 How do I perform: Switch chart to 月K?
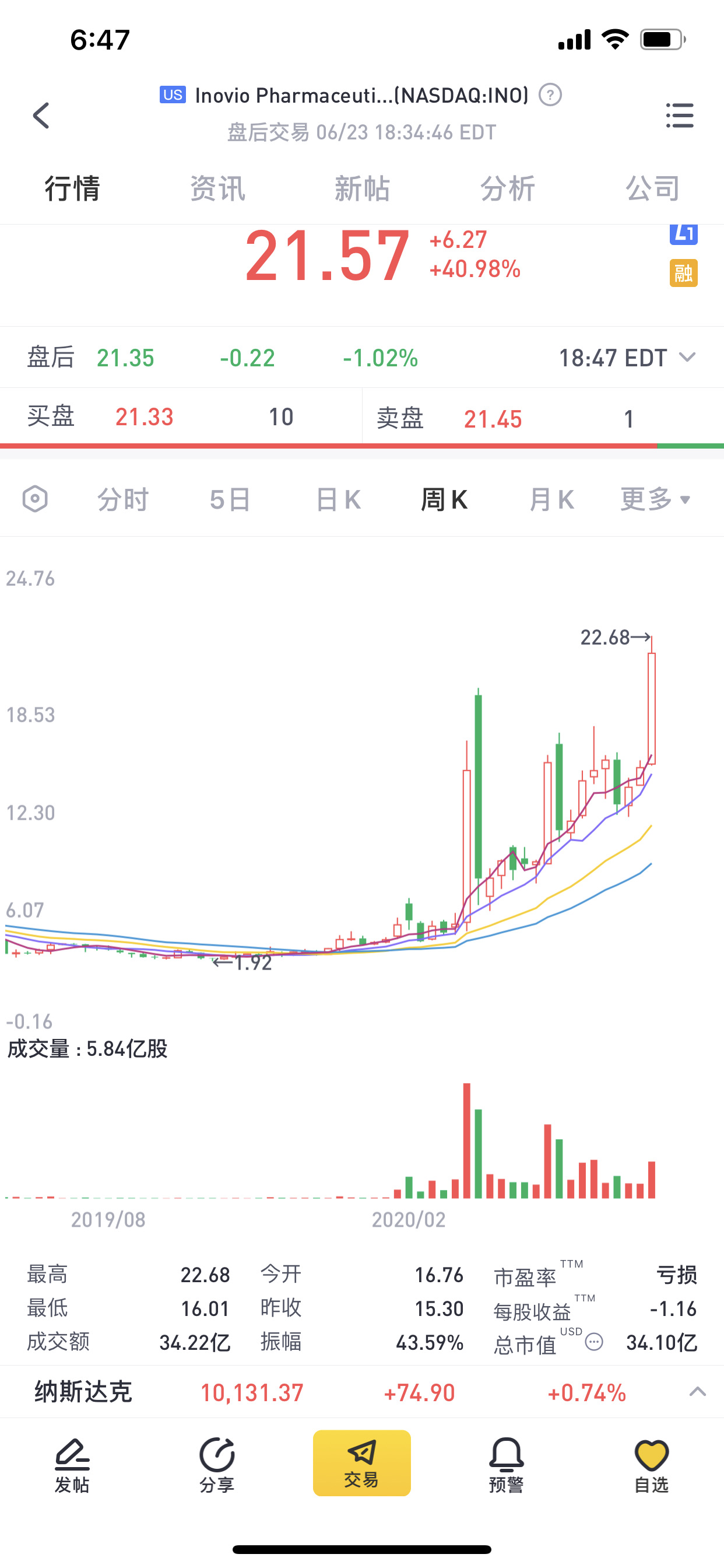pos(551,500)
